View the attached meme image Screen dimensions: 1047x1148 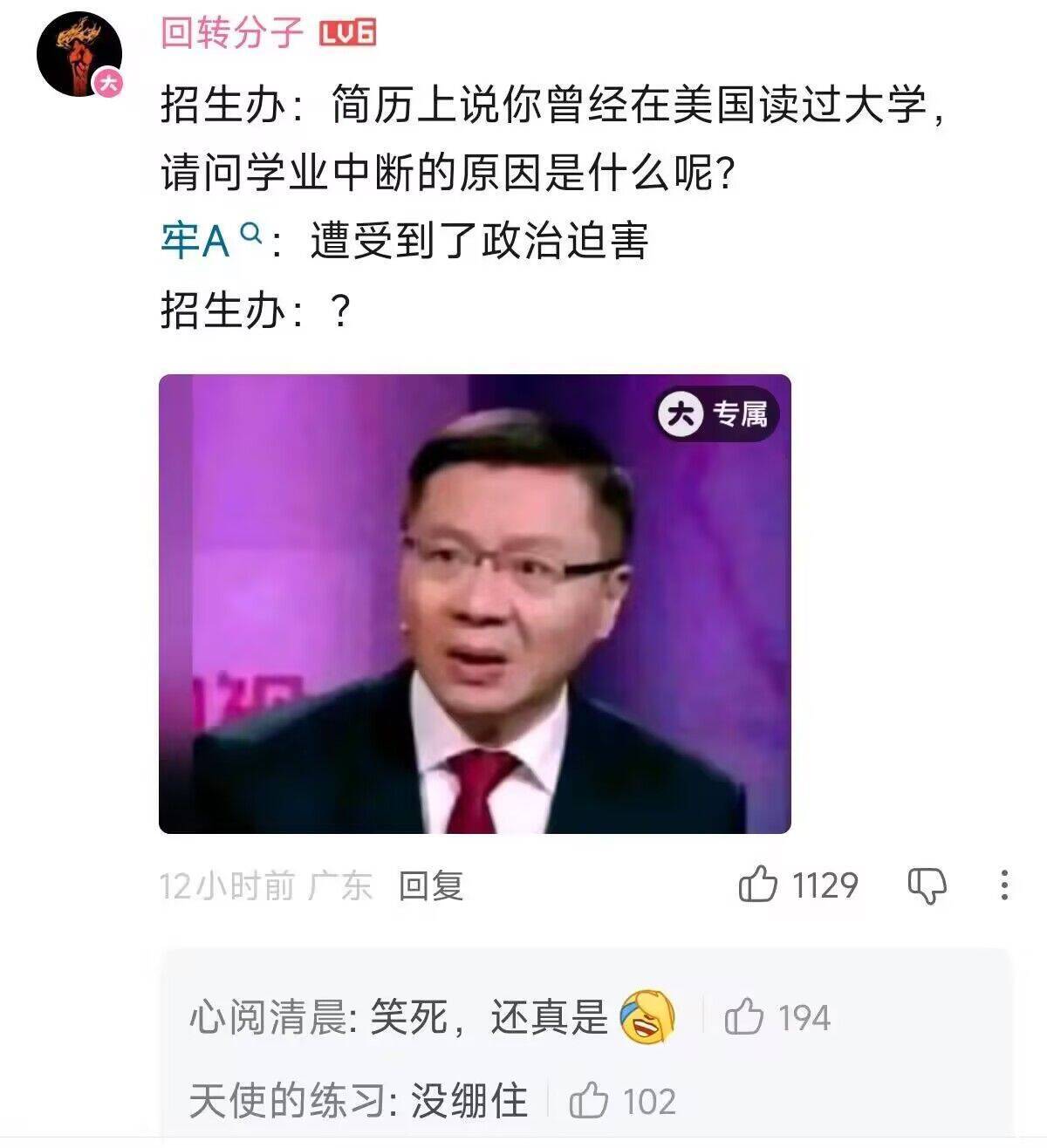[x=475, y=604]
